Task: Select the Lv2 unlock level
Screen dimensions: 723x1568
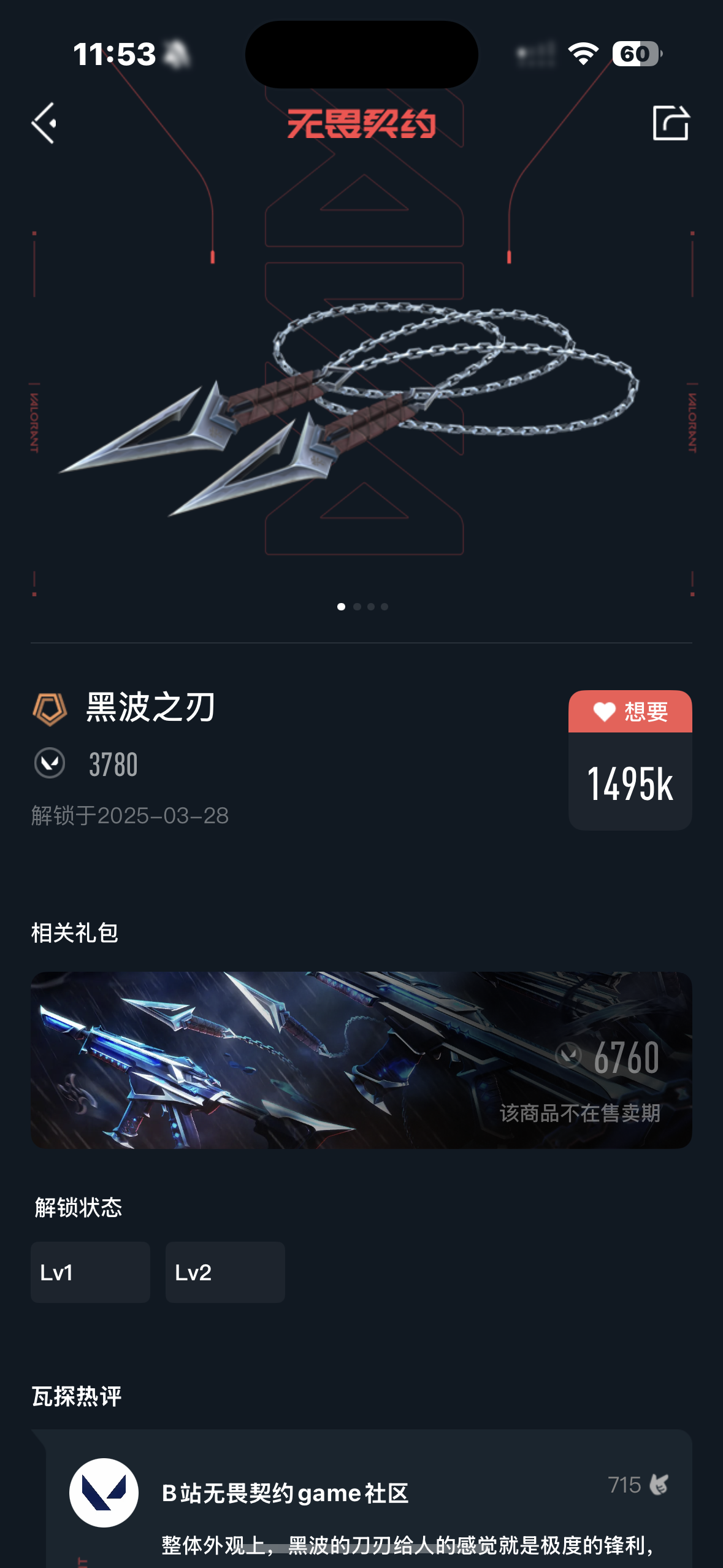Action: (x=225, y=1272)
